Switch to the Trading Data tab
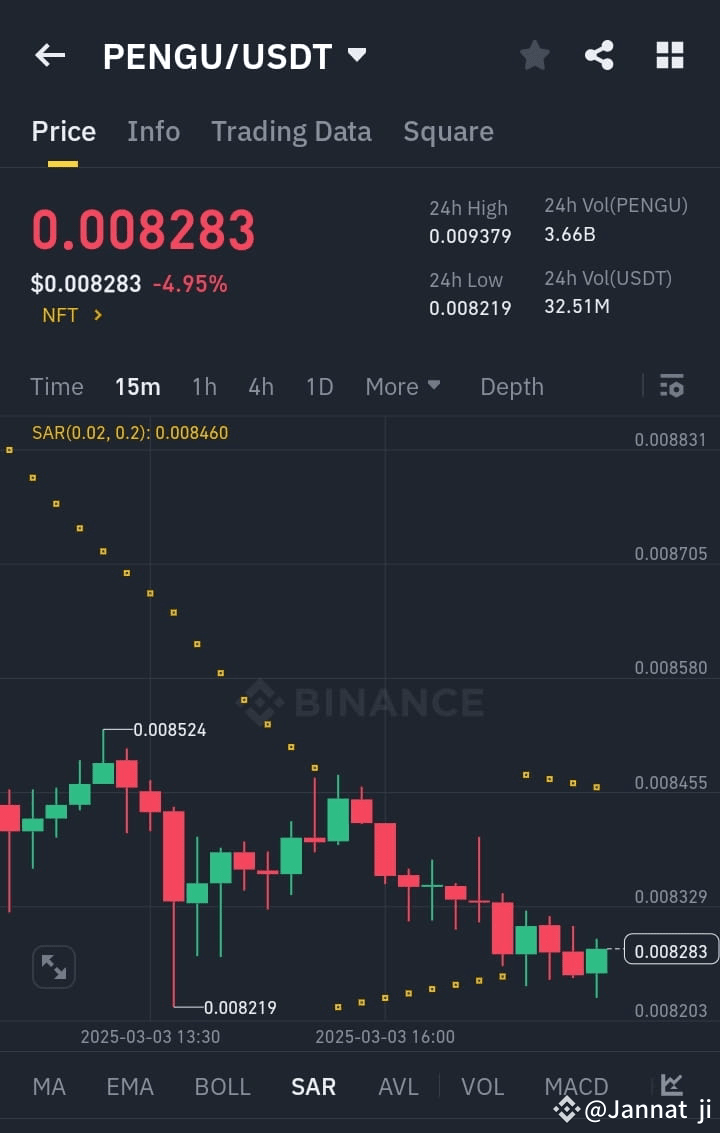 291,131
